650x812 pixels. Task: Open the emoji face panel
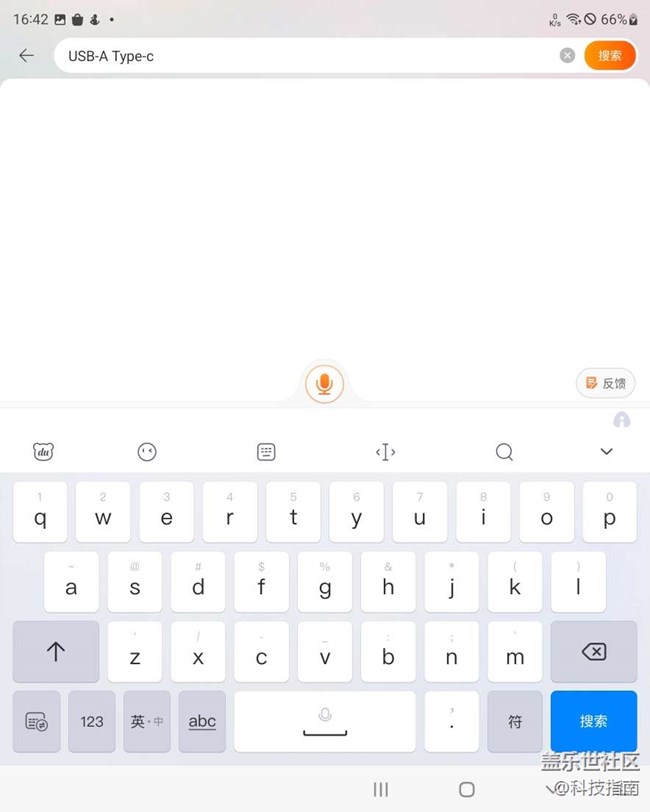pyautogui.click(x=147, y=452)
